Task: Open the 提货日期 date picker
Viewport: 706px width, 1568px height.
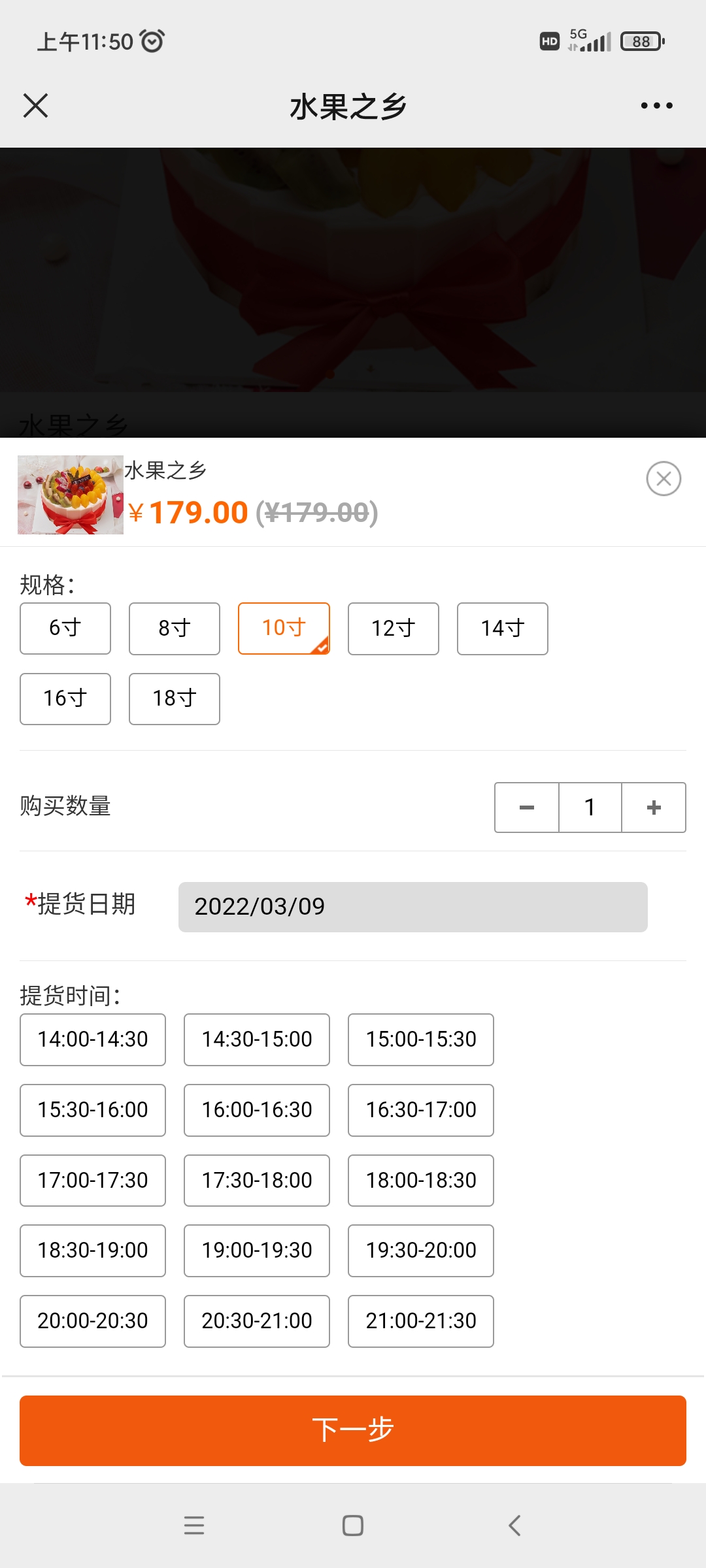Action: [x=413, y=907]
